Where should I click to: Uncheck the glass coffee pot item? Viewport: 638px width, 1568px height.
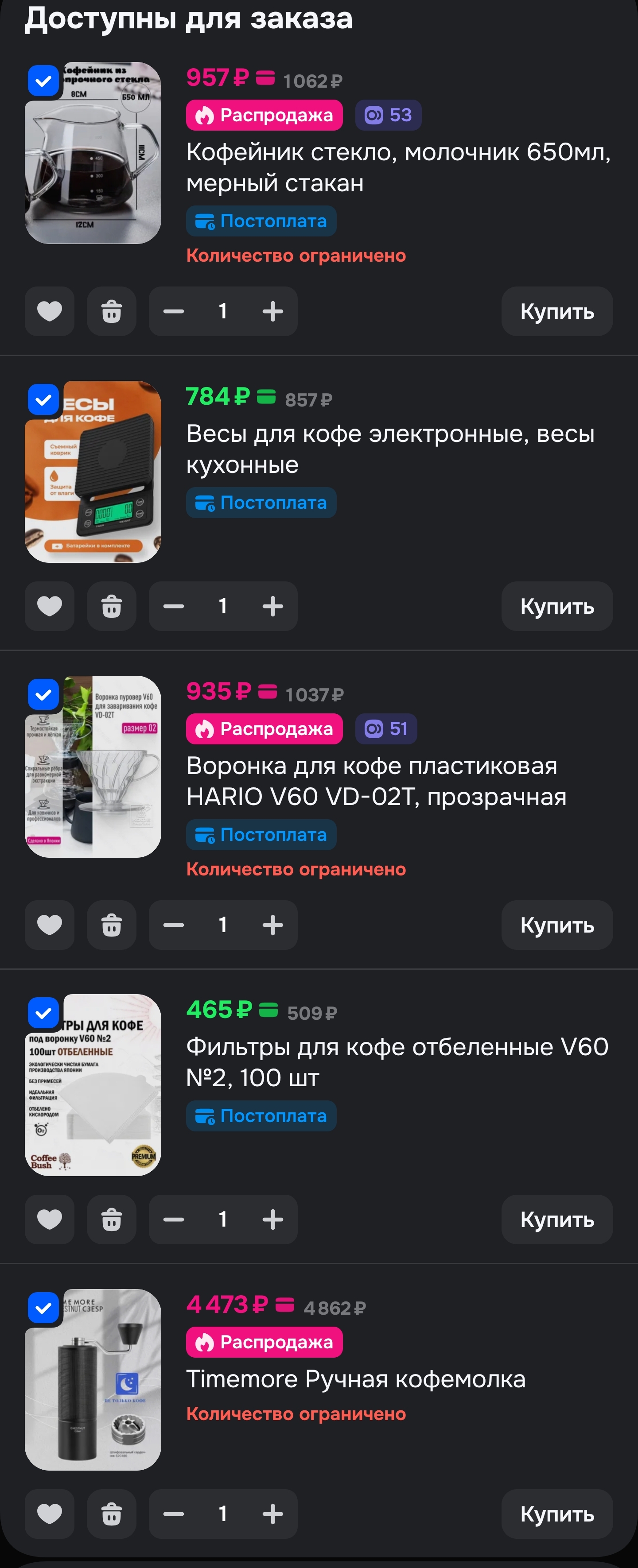[43, 80]
